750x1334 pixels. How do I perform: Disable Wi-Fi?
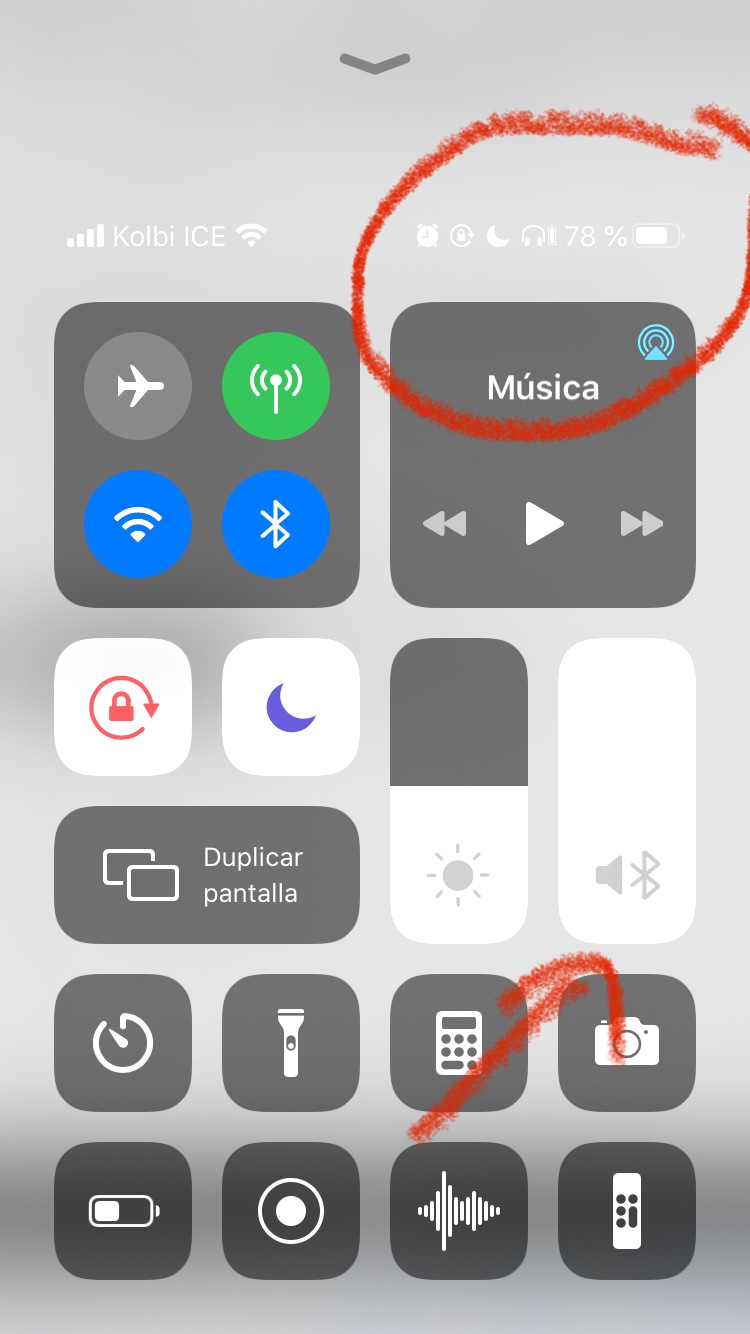pos(138,523)
